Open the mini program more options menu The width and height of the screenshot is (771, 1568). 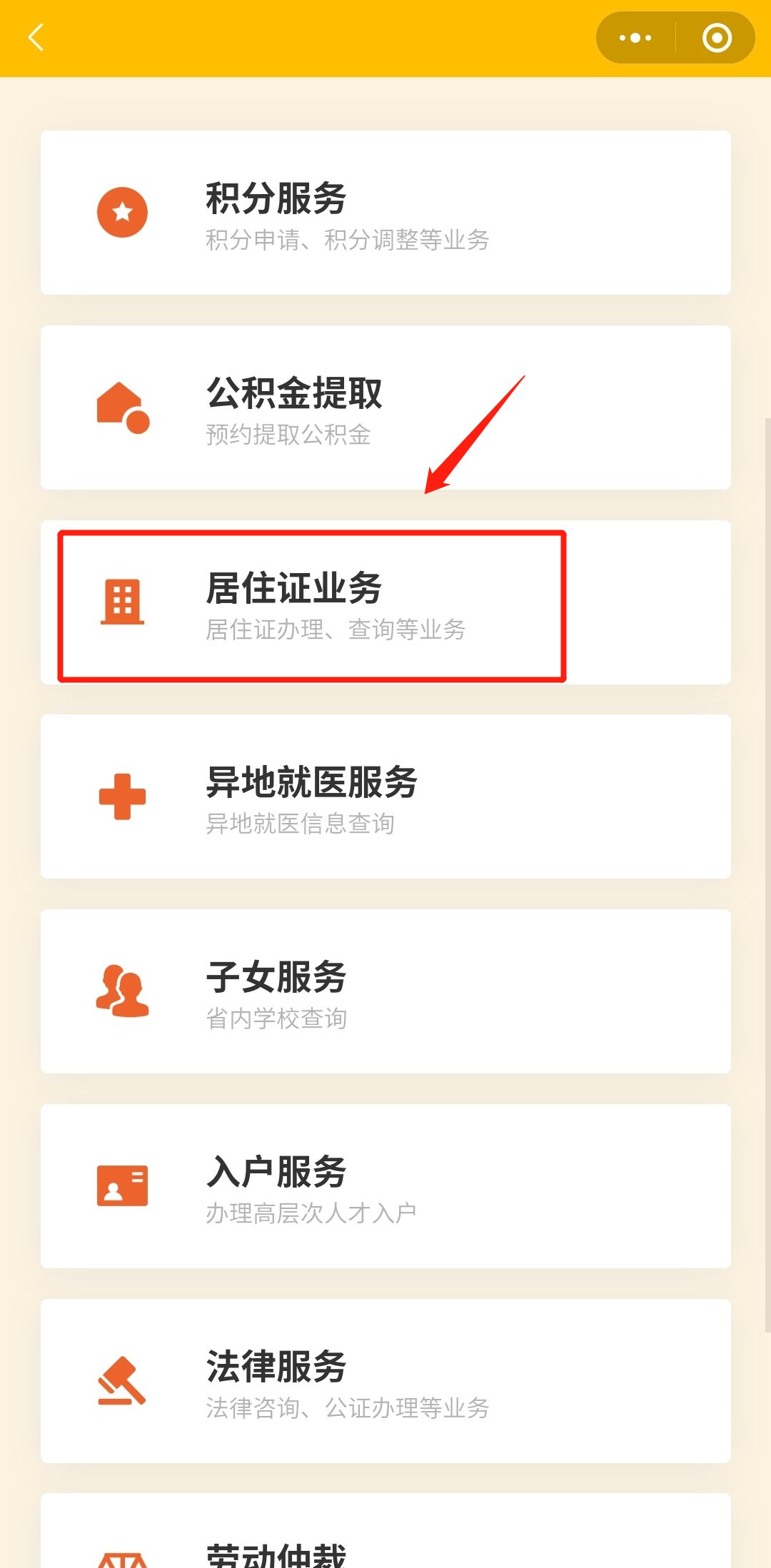[635, 38]
